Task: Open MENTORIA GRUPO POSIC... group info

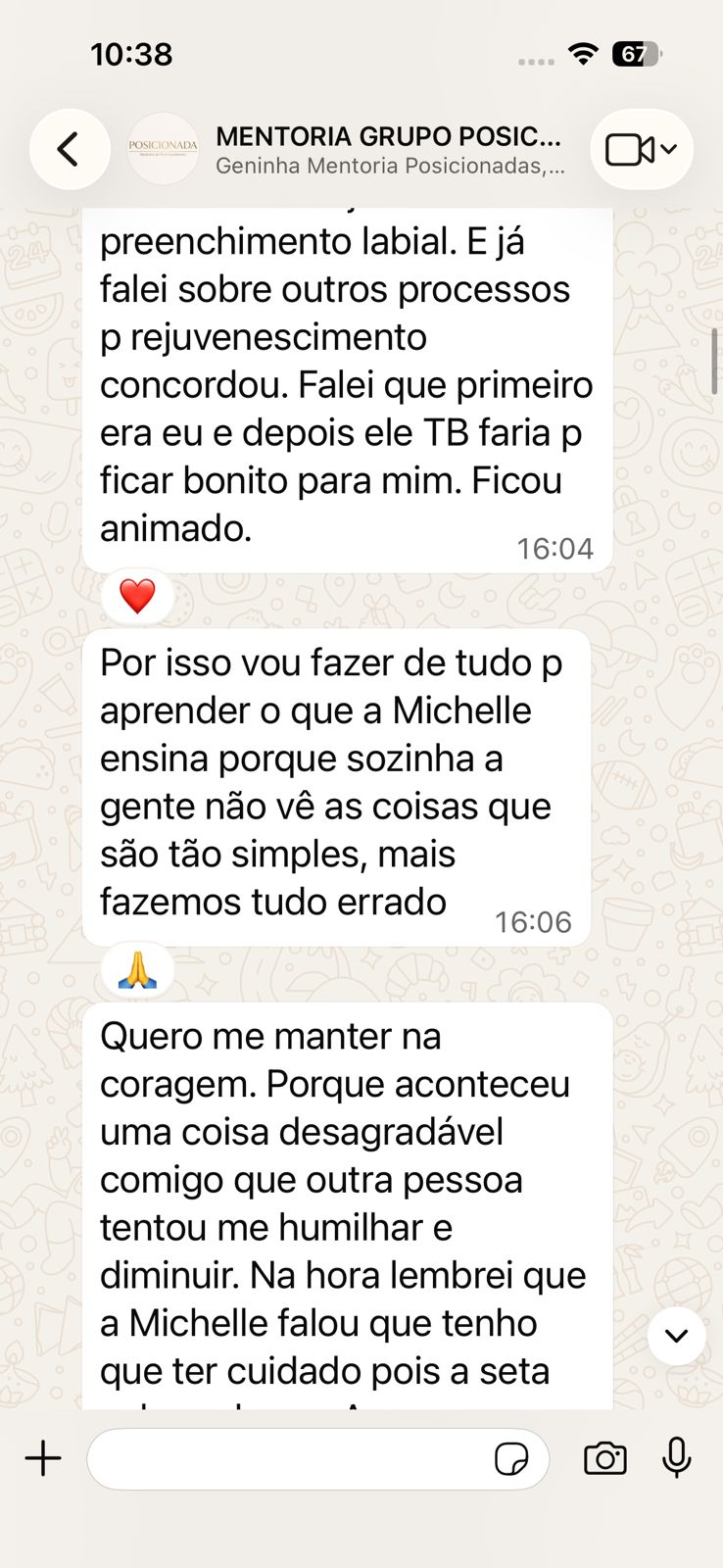Action: click(390, 149)
